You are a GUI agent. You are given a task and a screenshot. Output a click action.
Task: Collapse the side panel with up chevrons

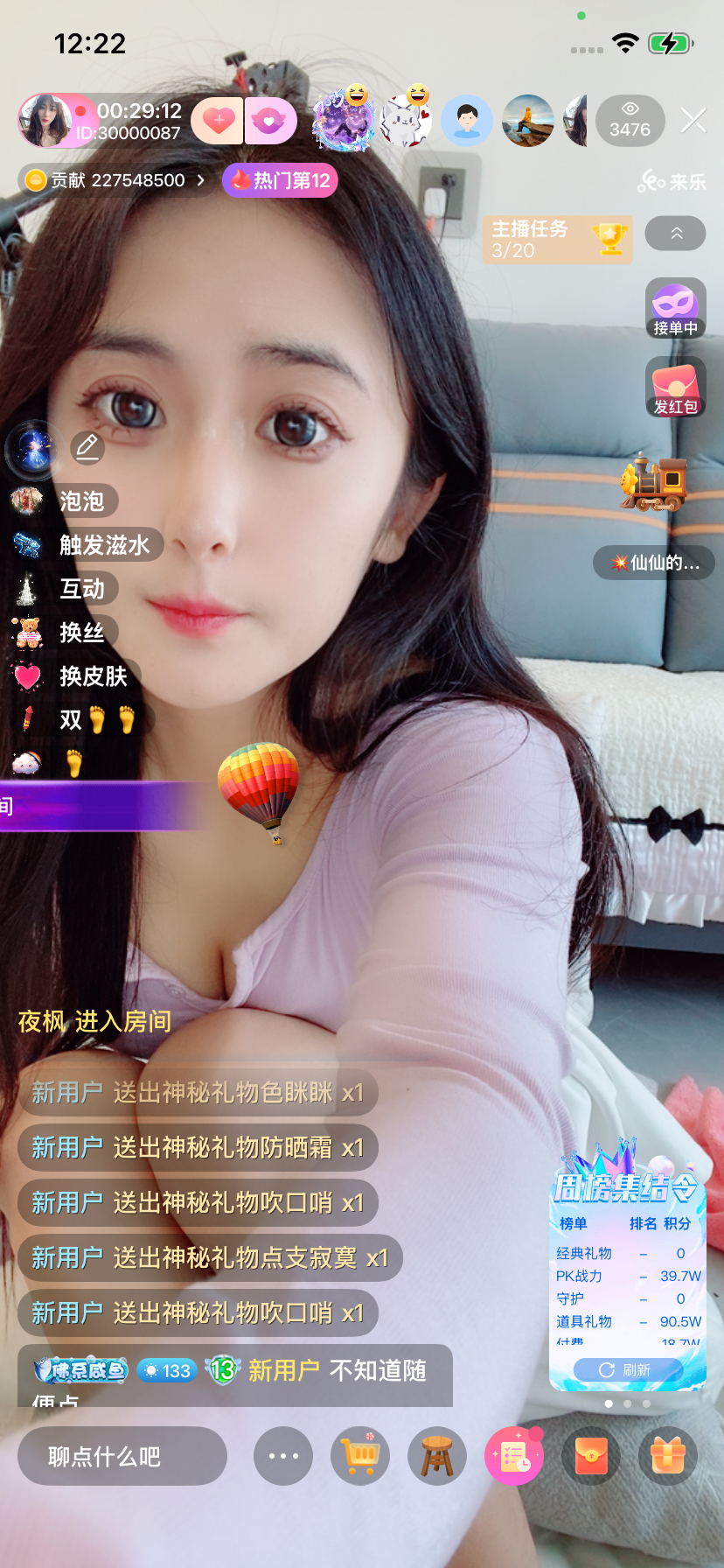coord(676,234)
